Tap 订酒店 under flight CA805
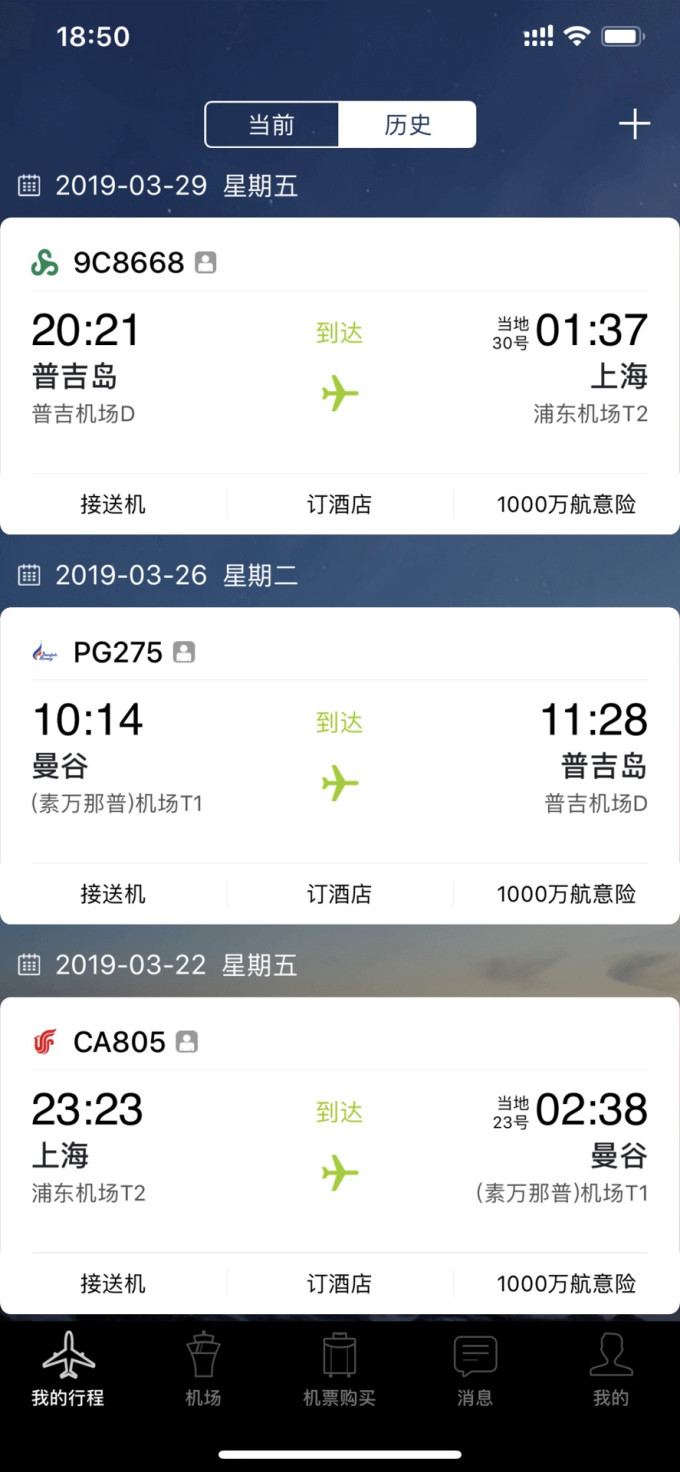 click(339, 1283)
